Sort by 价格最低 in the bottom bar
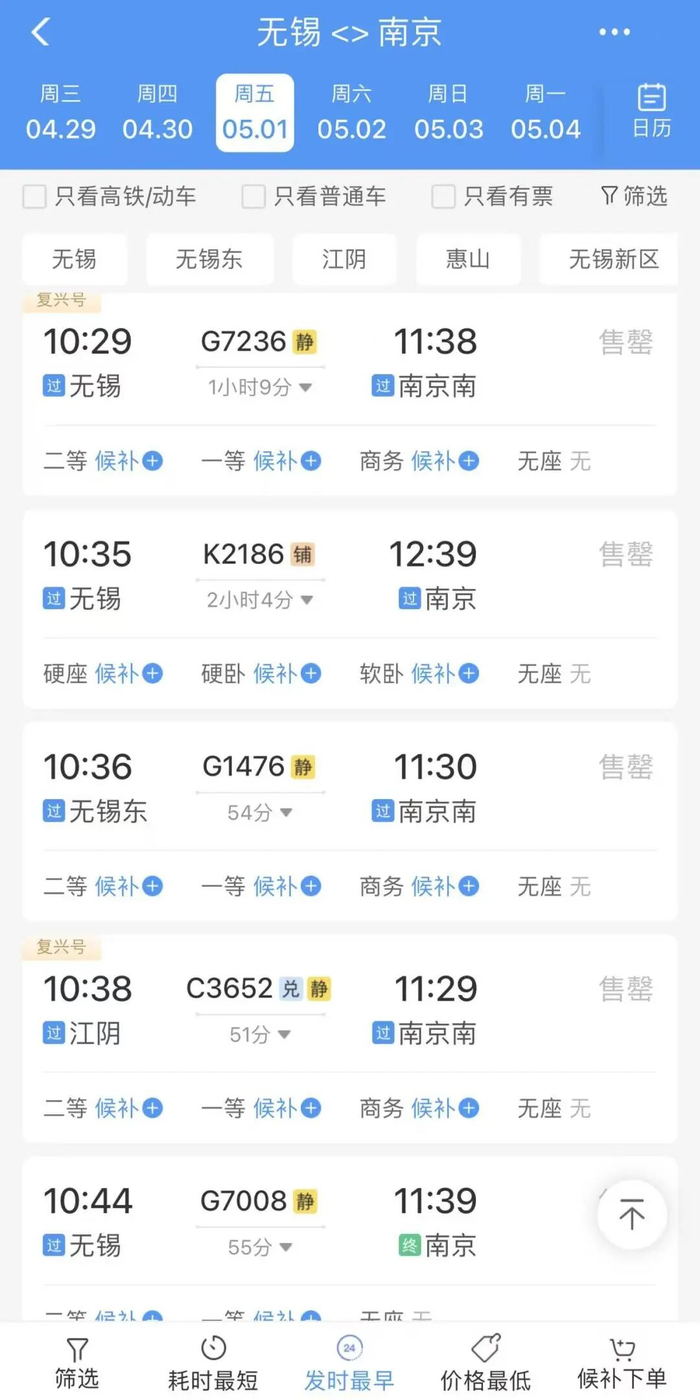Viewport: 700px width, 1400px height. click(486, 1362)
